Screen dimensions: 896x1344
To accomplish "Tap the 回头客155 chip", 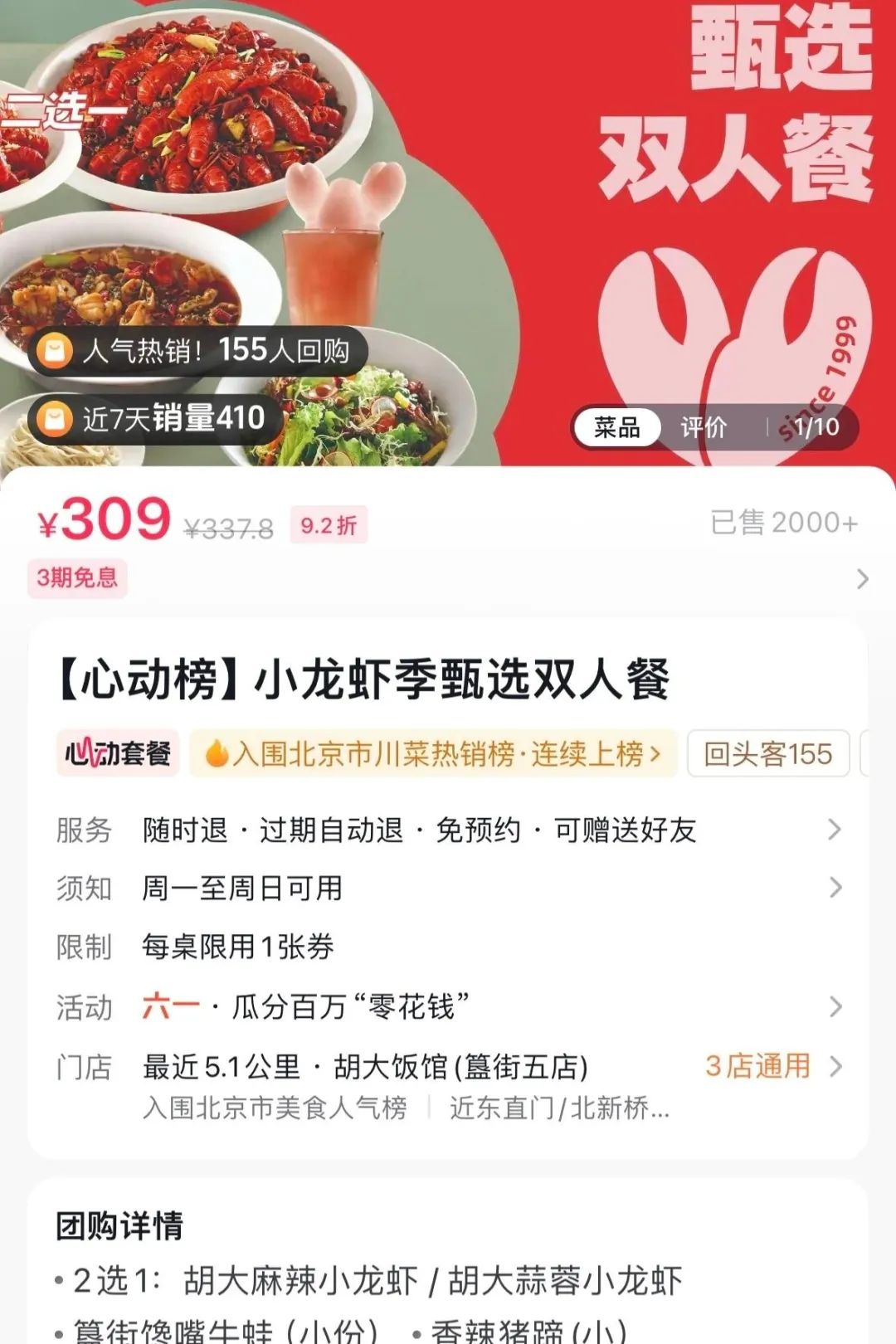I will 767,753.
